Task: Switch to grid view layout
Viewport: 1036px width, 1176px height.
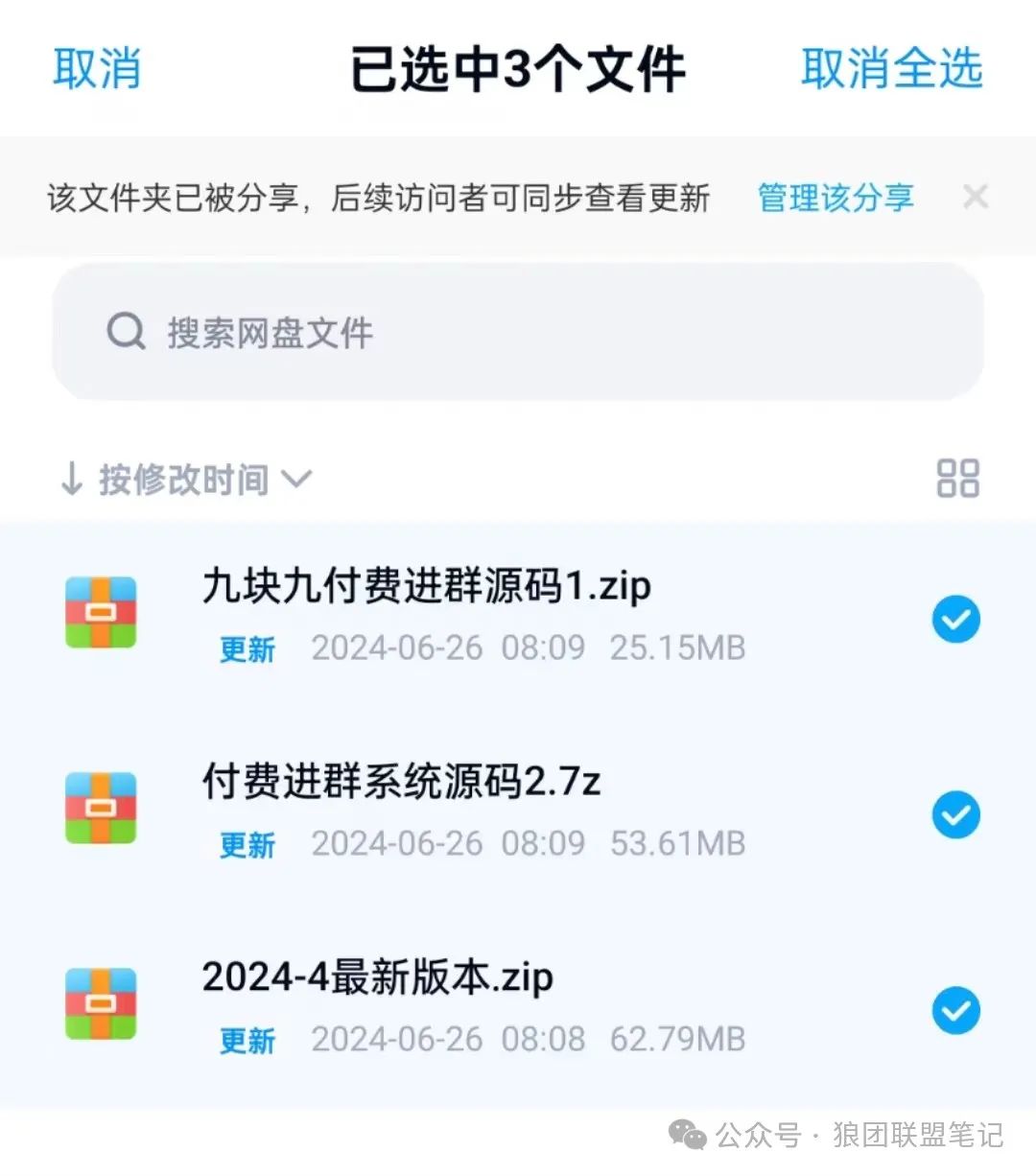Action: 956,478
